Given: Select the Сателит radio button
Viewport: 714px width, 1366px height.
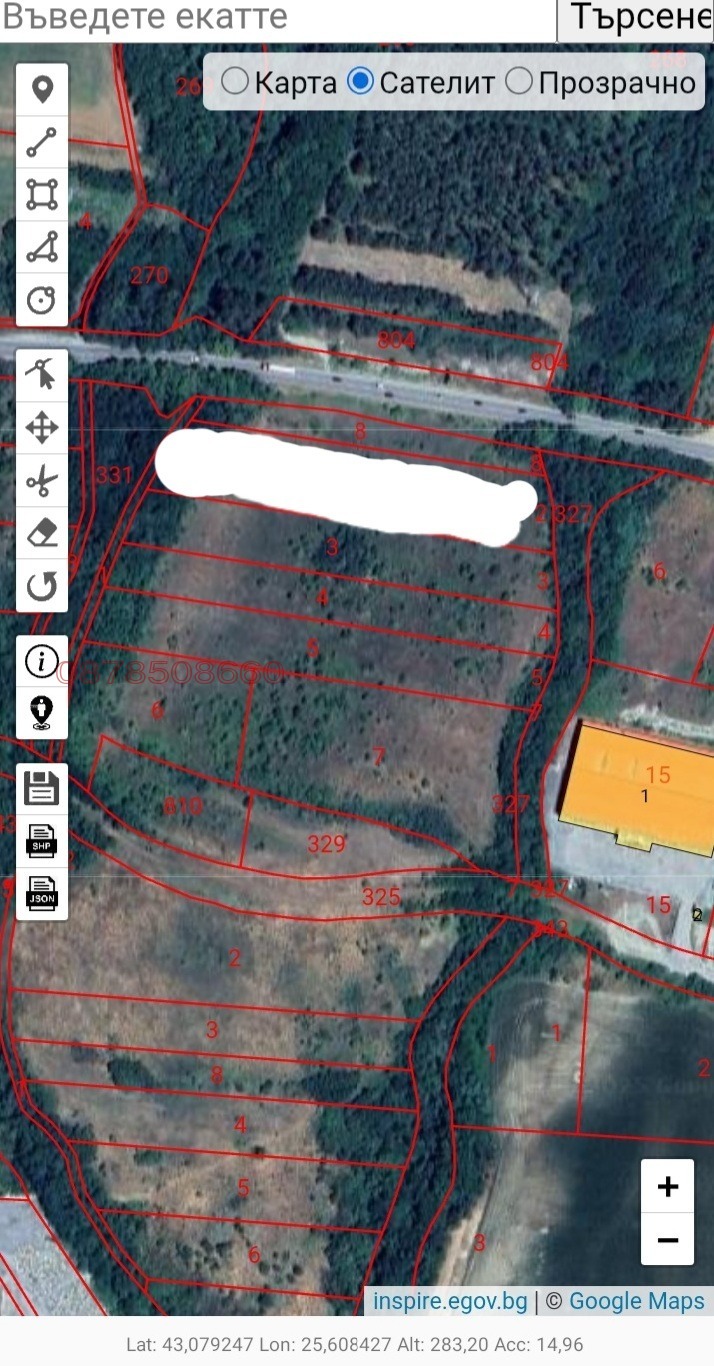Looking at the screenshot, I should pos(360,81).
